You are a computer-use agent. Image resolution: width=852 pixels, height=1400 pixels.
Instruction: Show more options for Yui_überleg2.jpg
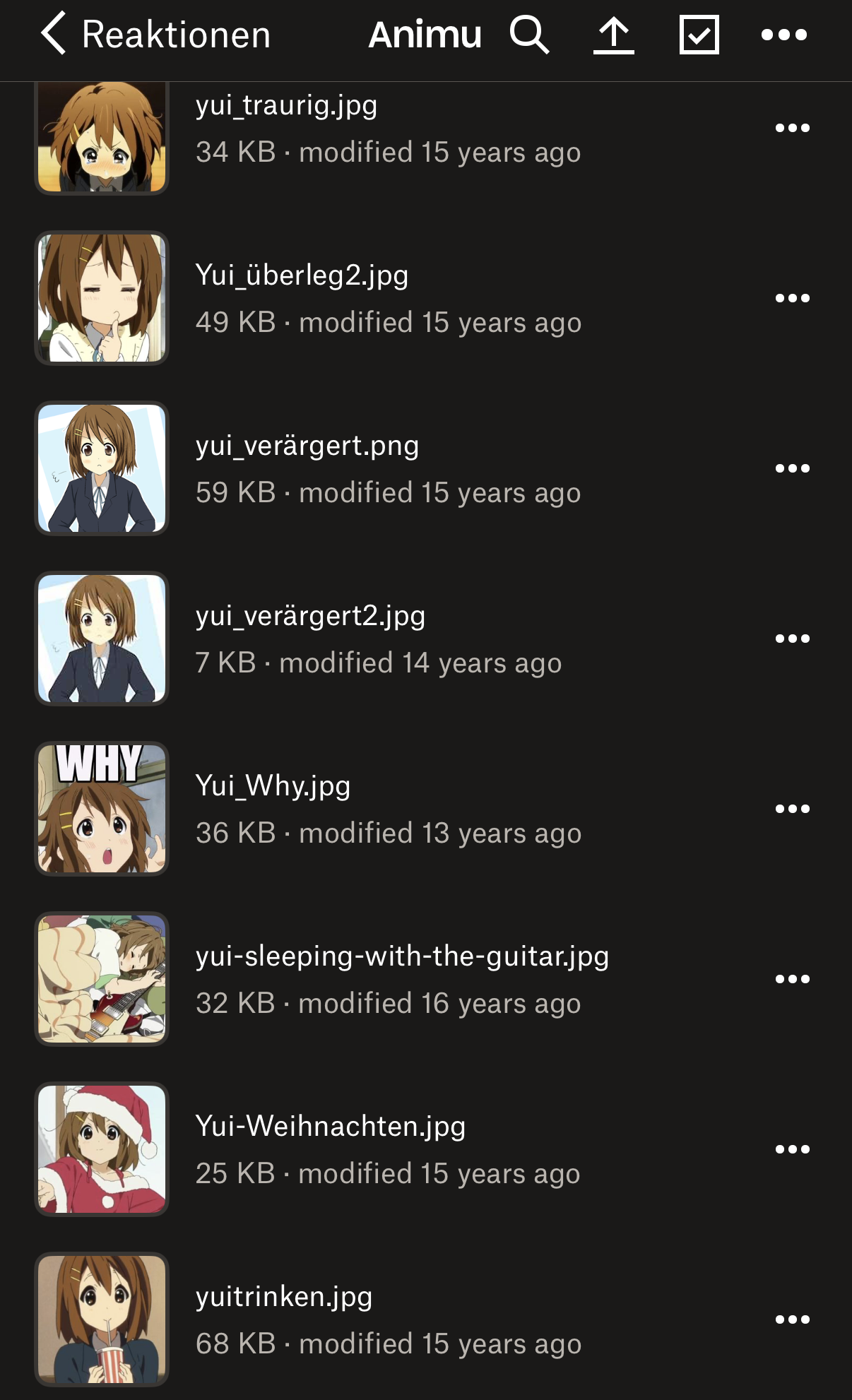[792, 298]
